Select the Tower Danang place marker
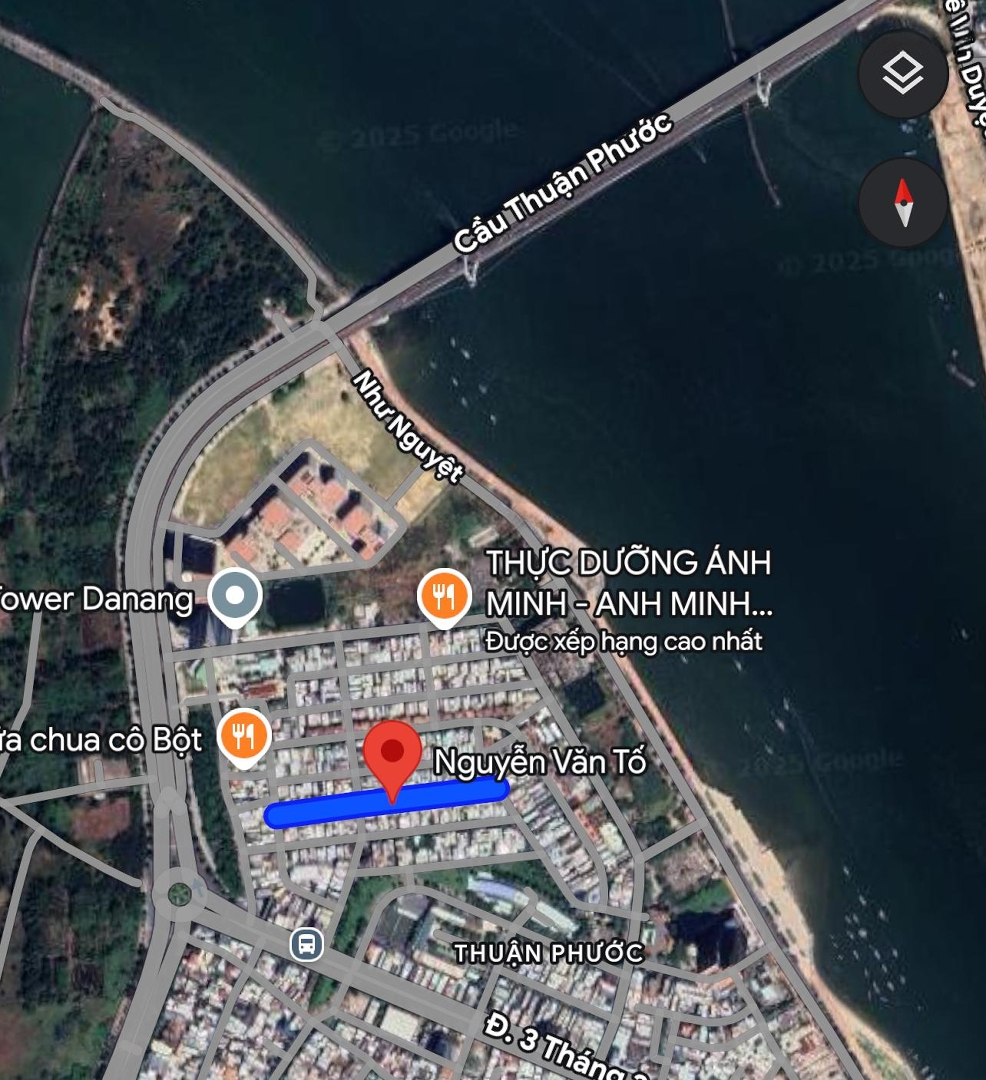 click(x=235, y=596)
